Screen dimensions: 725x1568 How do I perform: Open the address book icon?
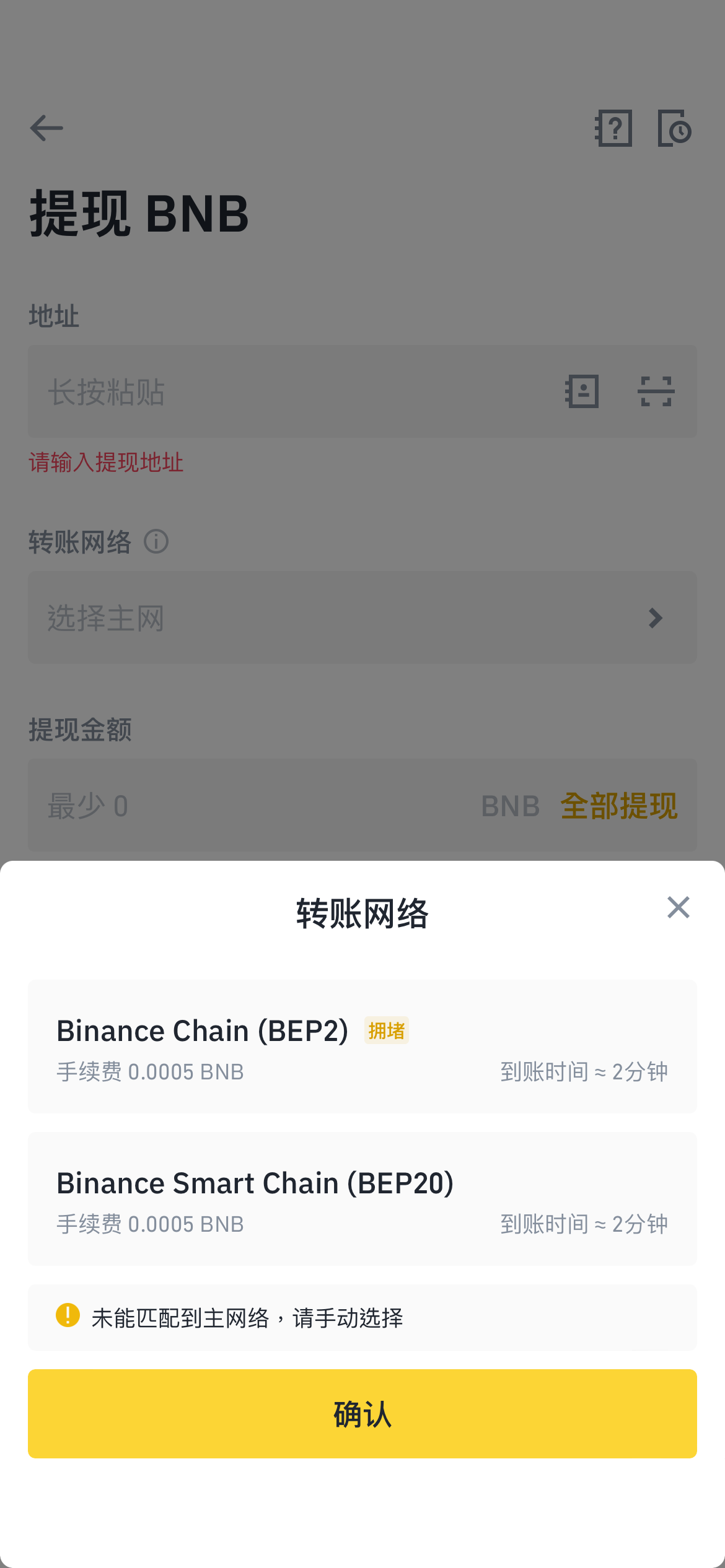(x=581, y=391)
